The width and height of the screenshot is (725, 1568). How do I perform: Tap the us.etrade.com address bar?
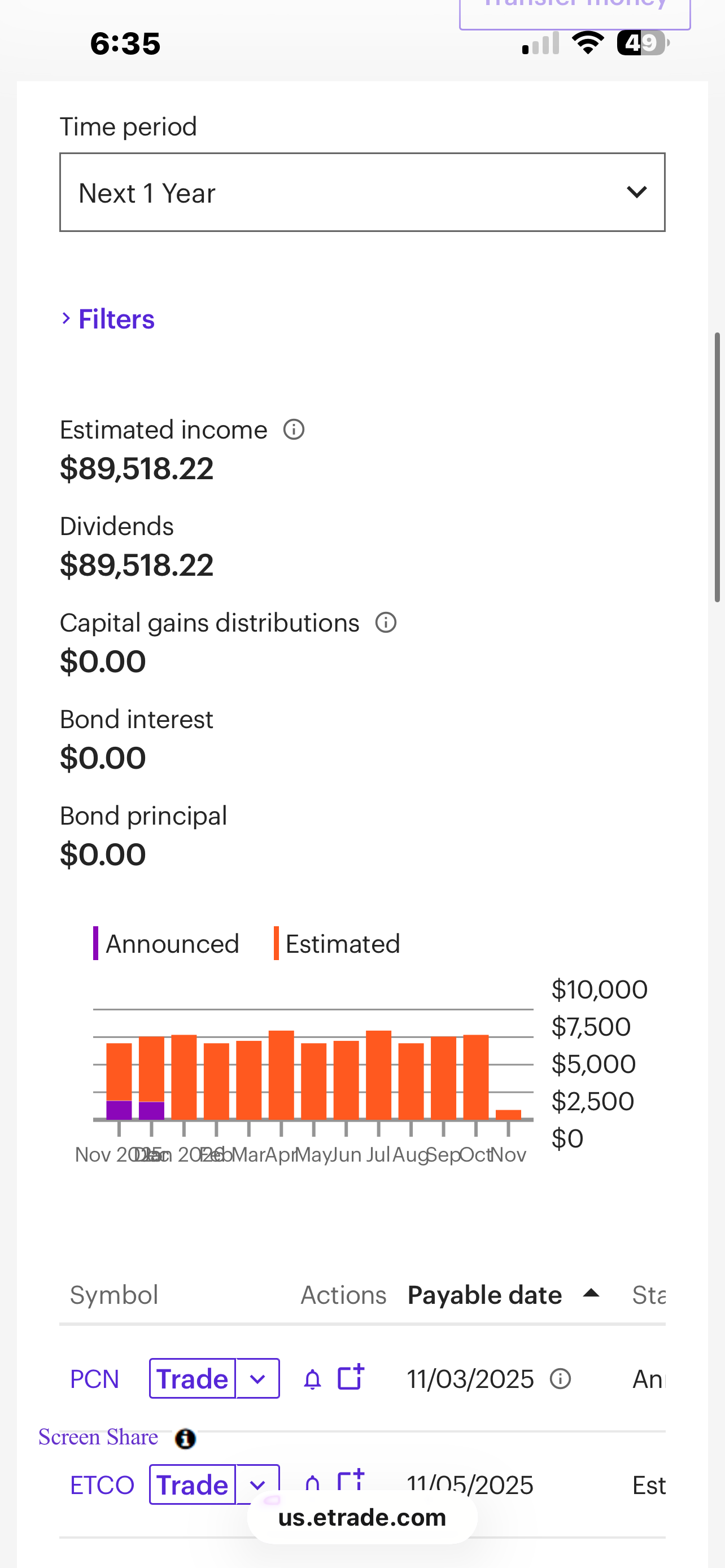361,1517
